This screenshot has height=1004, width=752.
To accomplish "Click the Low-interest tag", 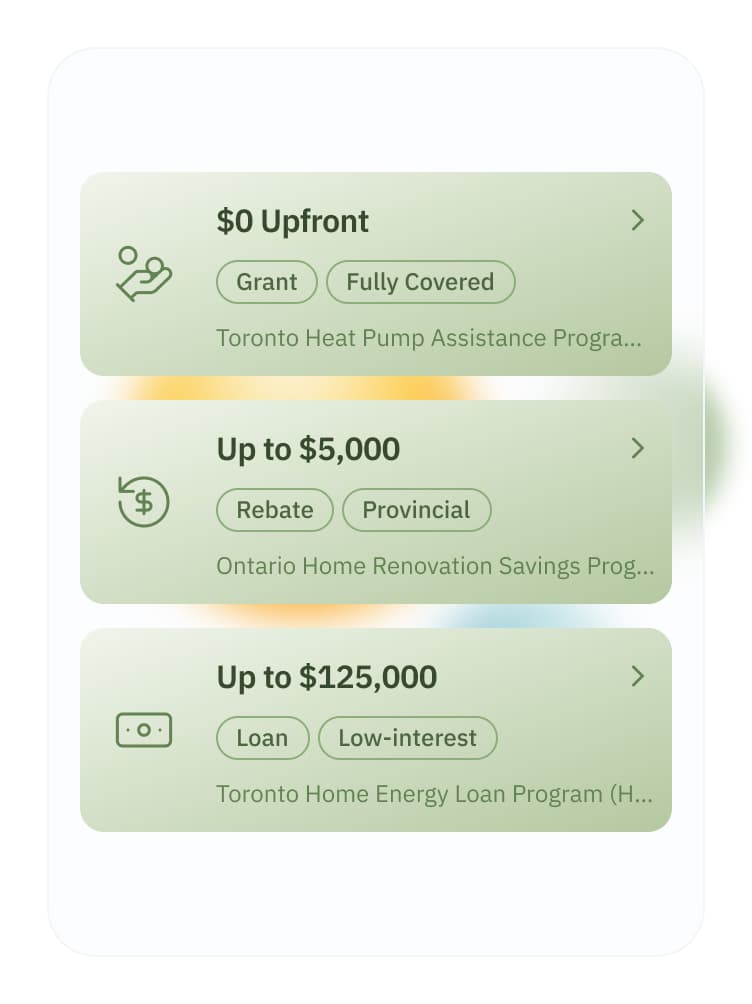I will point(407,738).
